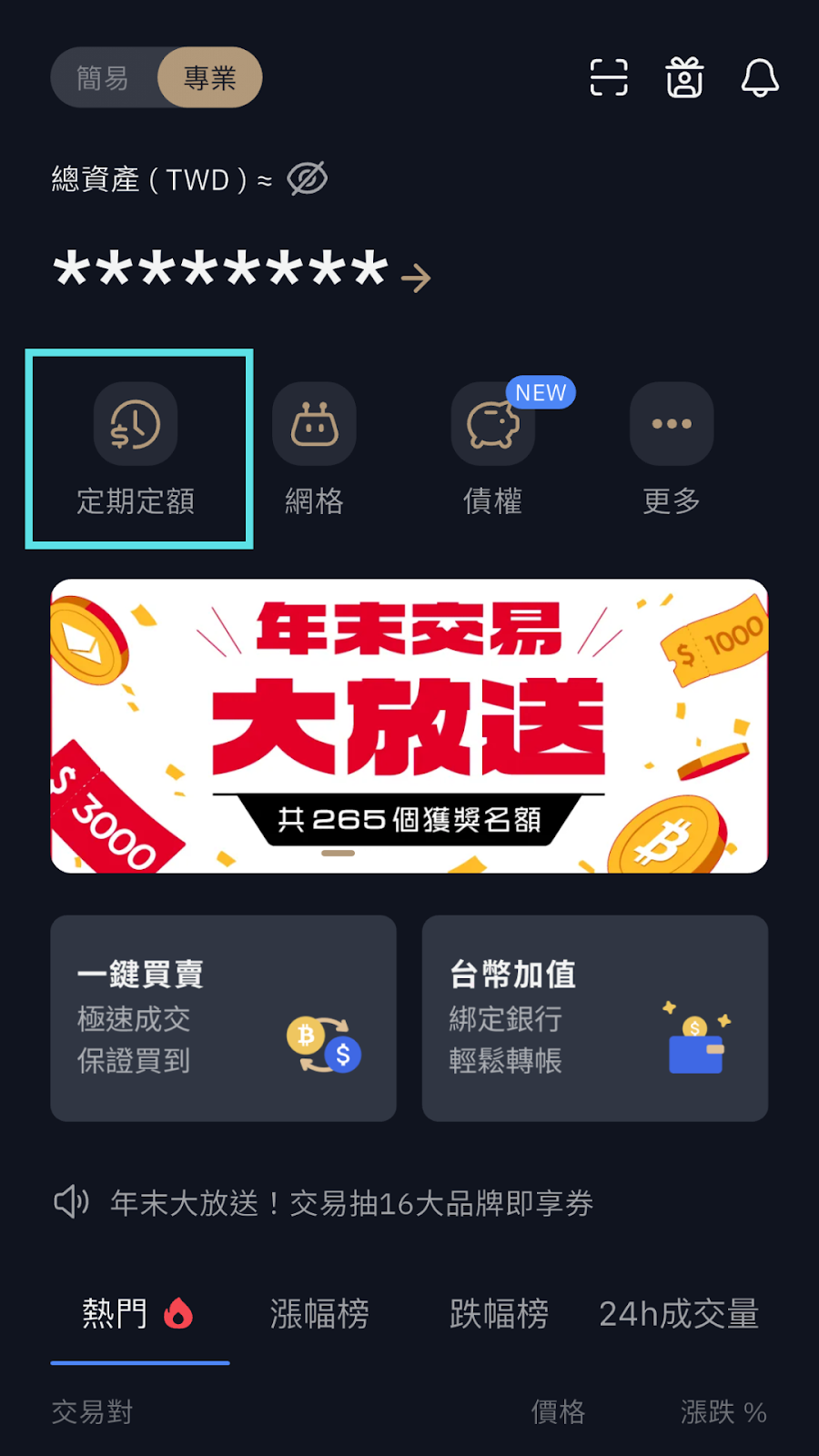Open the 定期定額 recurring buy feature
This screenshot has height=1456, width=819.
136,446
